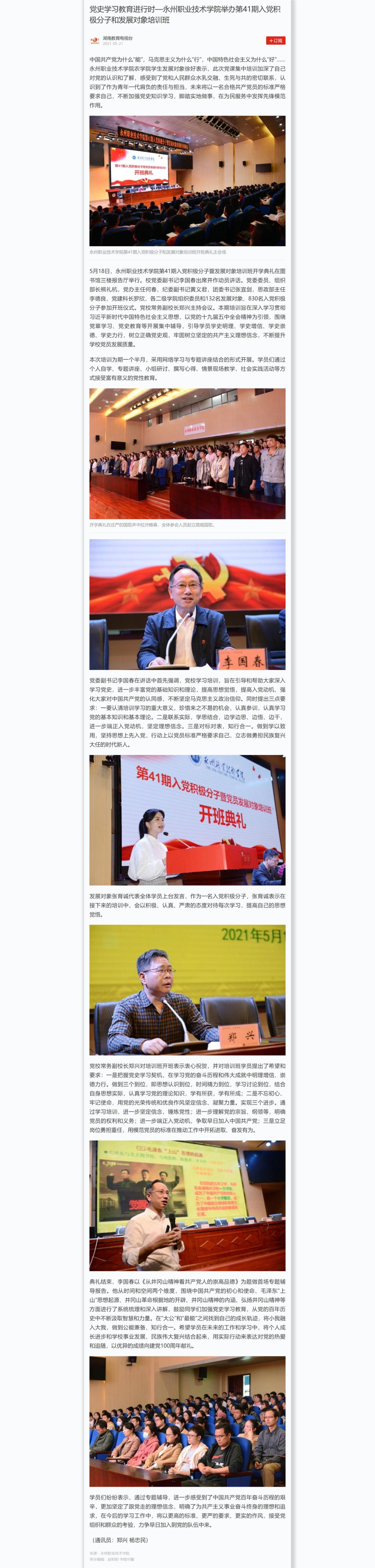Open the photo of 李国春 speaking
The image size is (375, 1568).
(x=187, y=605)
